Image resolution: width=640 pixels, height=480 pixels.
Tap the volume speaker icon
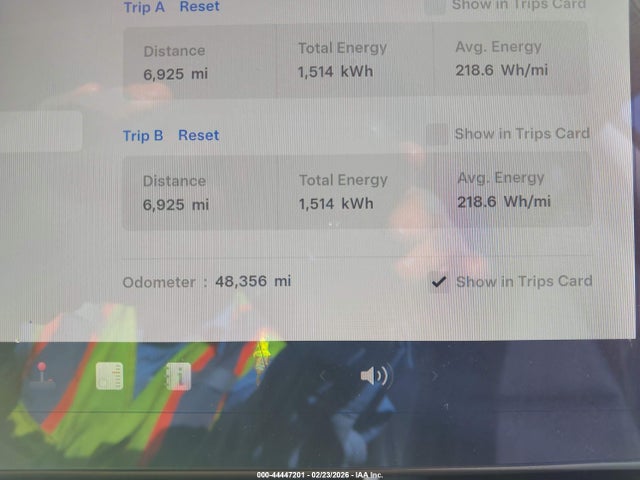375,376
